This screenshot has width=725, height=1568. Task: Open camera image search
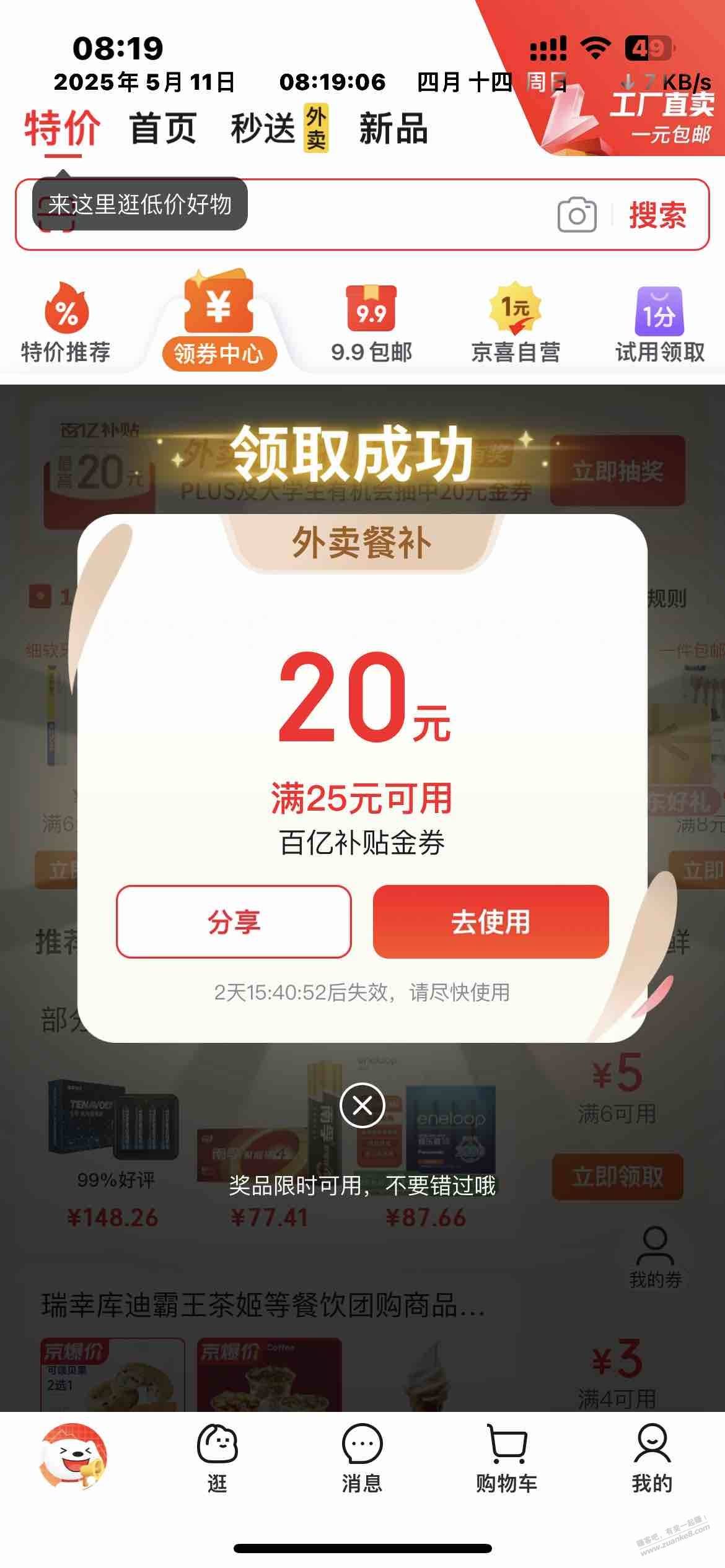(x=577, y=215)
